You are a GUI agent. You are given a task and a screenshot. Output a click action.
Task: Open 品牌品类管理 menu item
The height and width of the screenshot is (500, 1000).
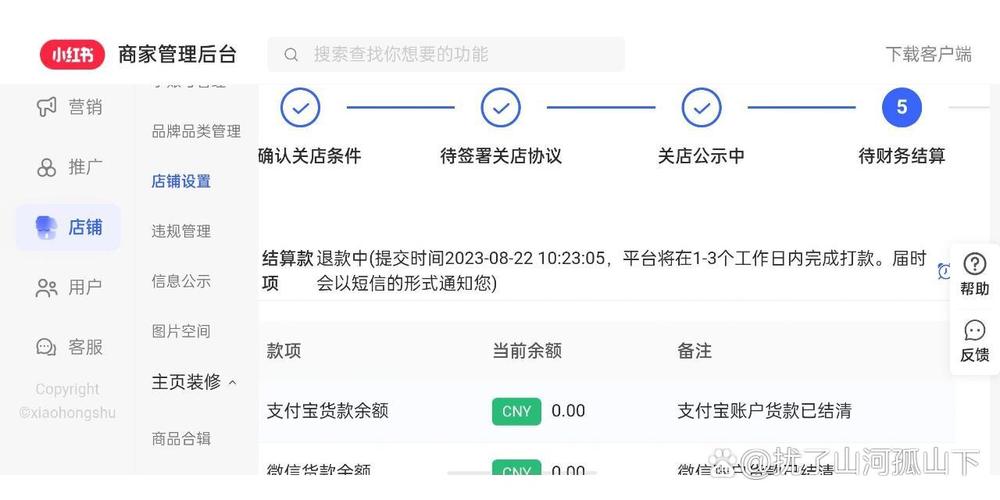pos(196,131)
